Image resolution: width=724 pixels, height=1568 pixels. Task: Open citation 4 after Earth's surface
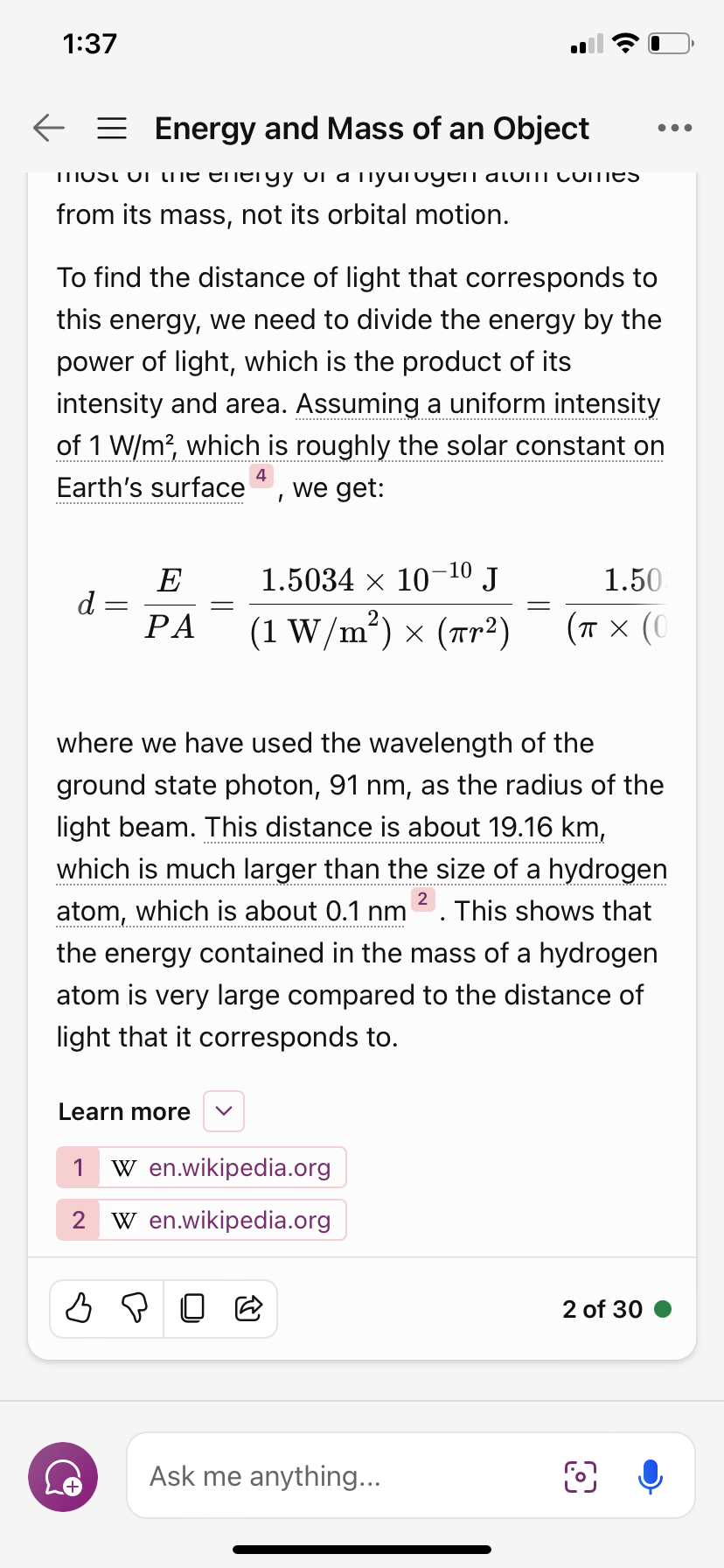pos(261,476)
